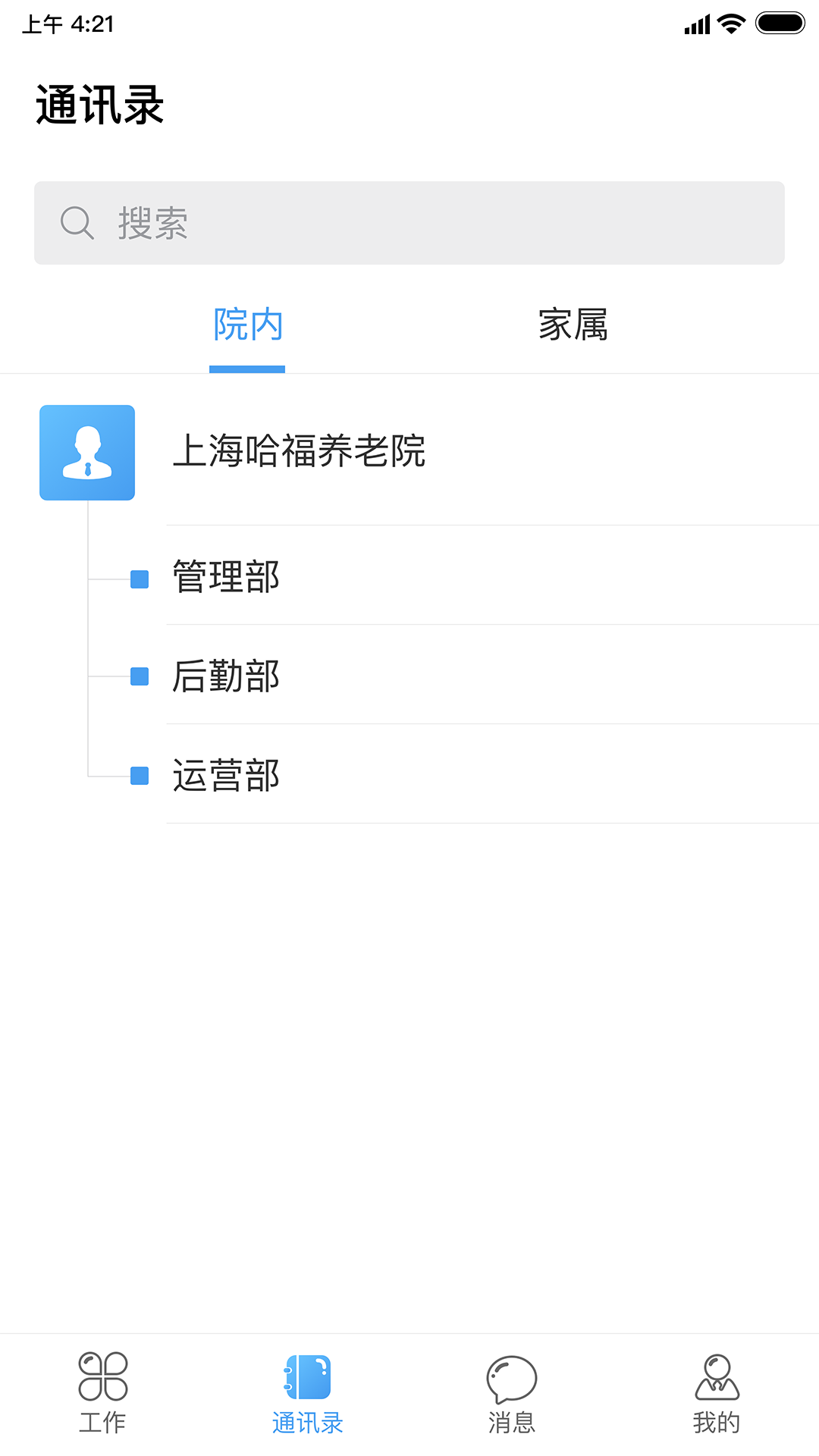Tap the blue square toggle beside 管理部
The height and width of the screenshot is (1456, 819).
(139, 579)
